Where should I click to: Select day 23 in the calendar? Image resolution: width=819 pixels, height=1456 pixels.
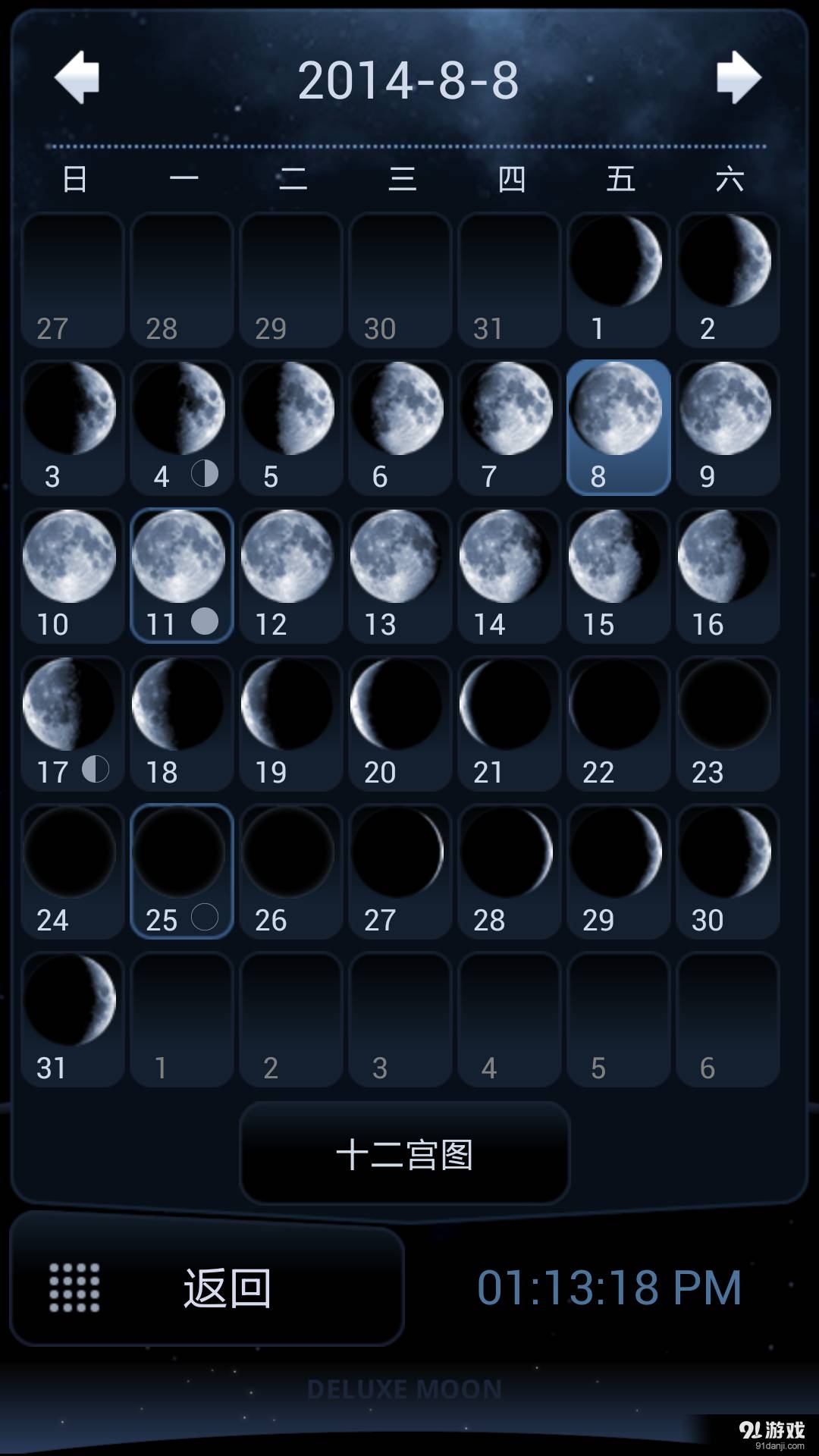(x=727, y=724)
